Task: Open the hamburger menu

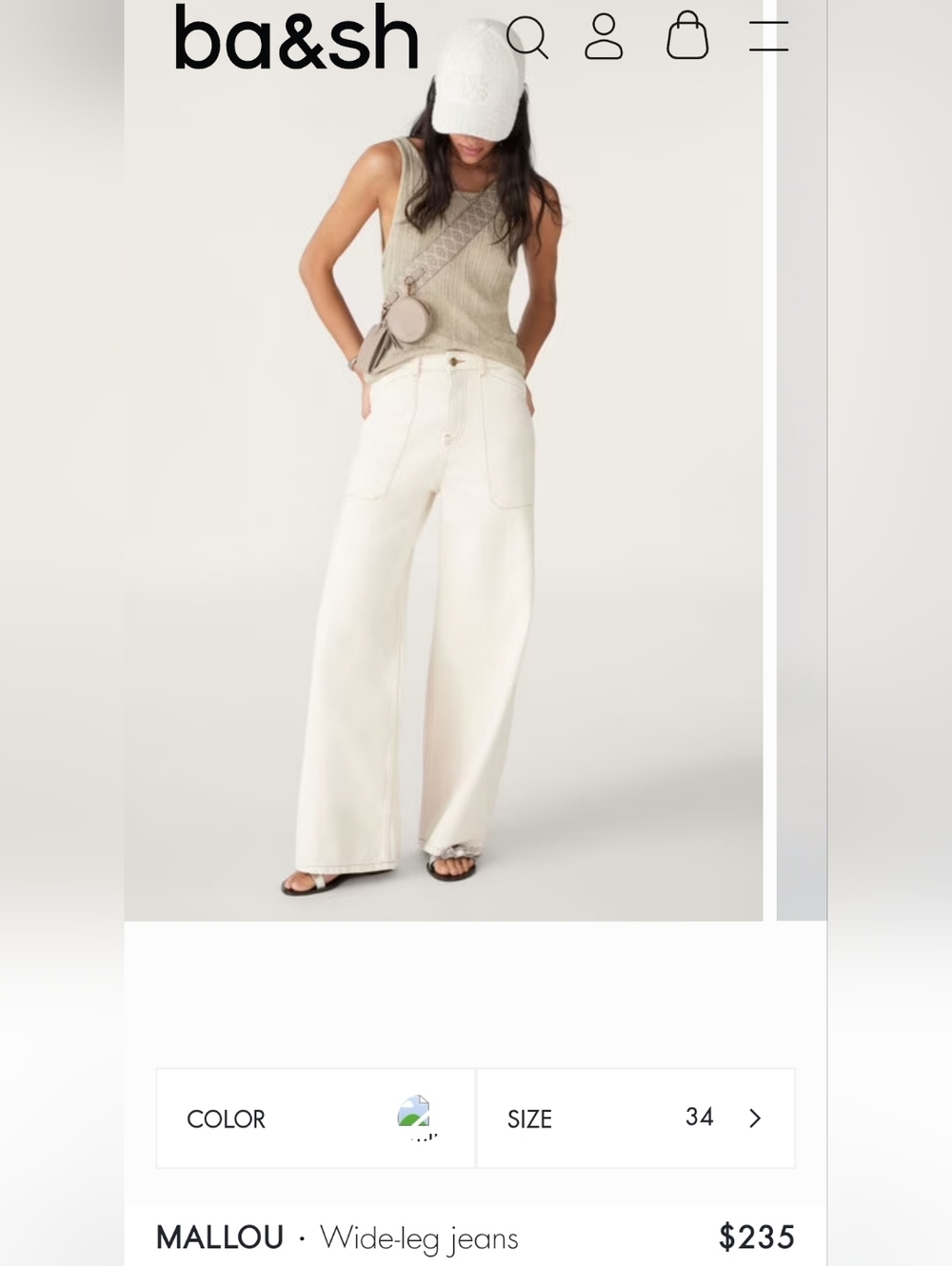Action: tap(767, 36)
